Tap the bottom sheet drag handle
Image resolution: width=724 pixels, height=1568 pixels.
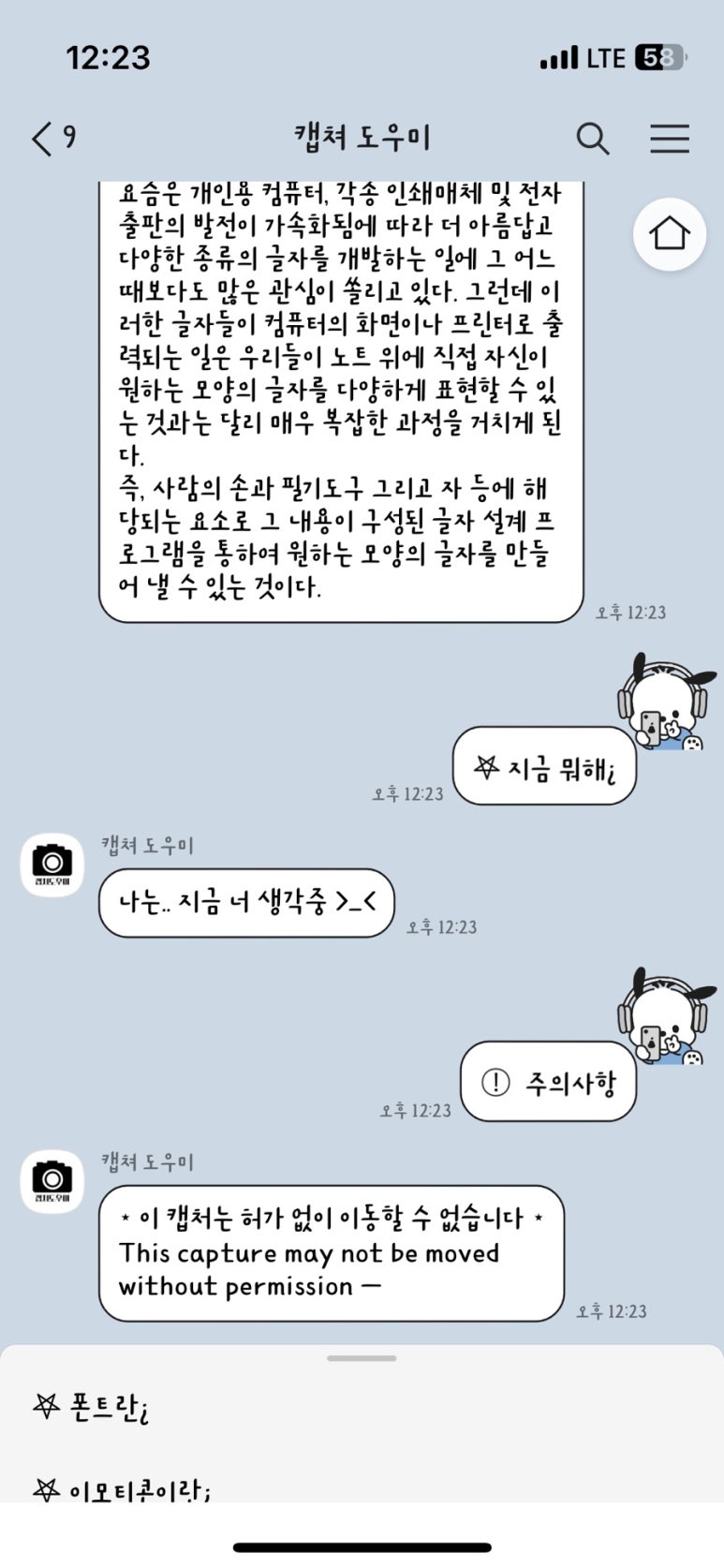point(362,1357)
